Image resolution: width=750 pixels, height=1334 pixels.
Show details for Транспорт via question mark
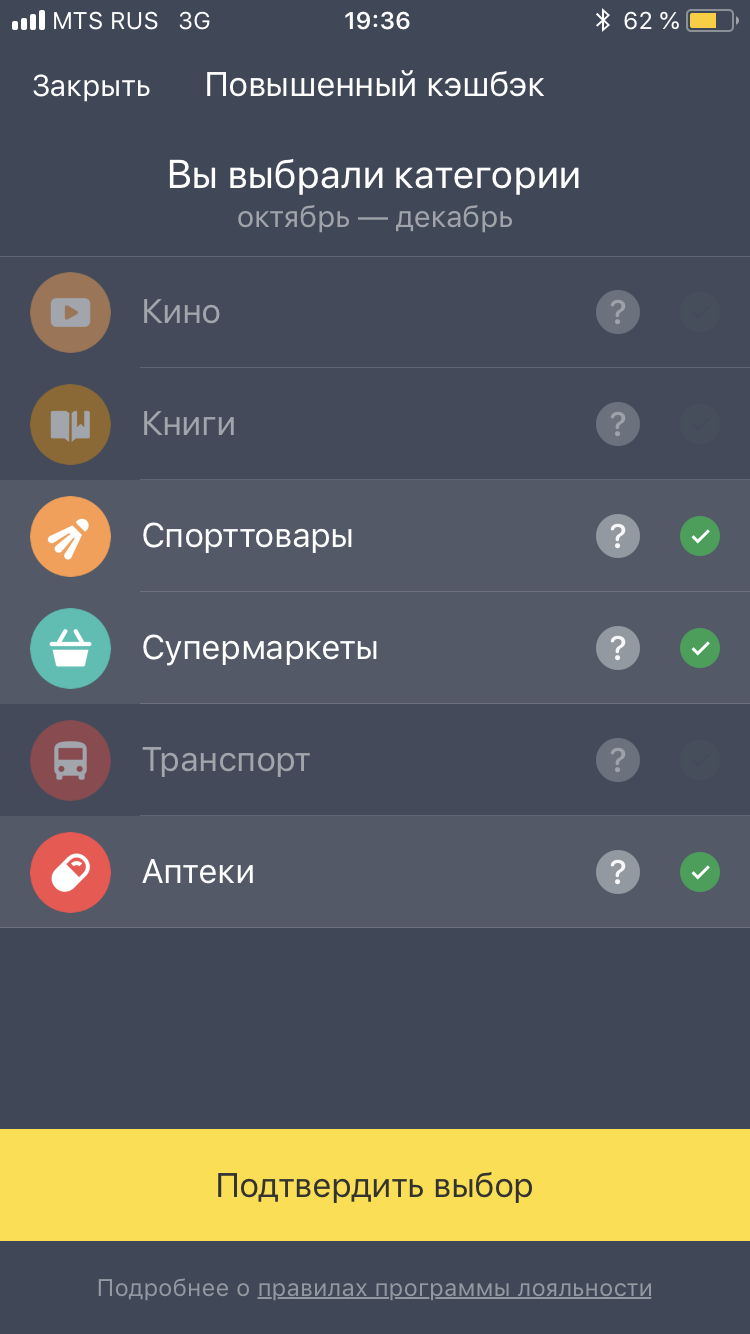618,760
